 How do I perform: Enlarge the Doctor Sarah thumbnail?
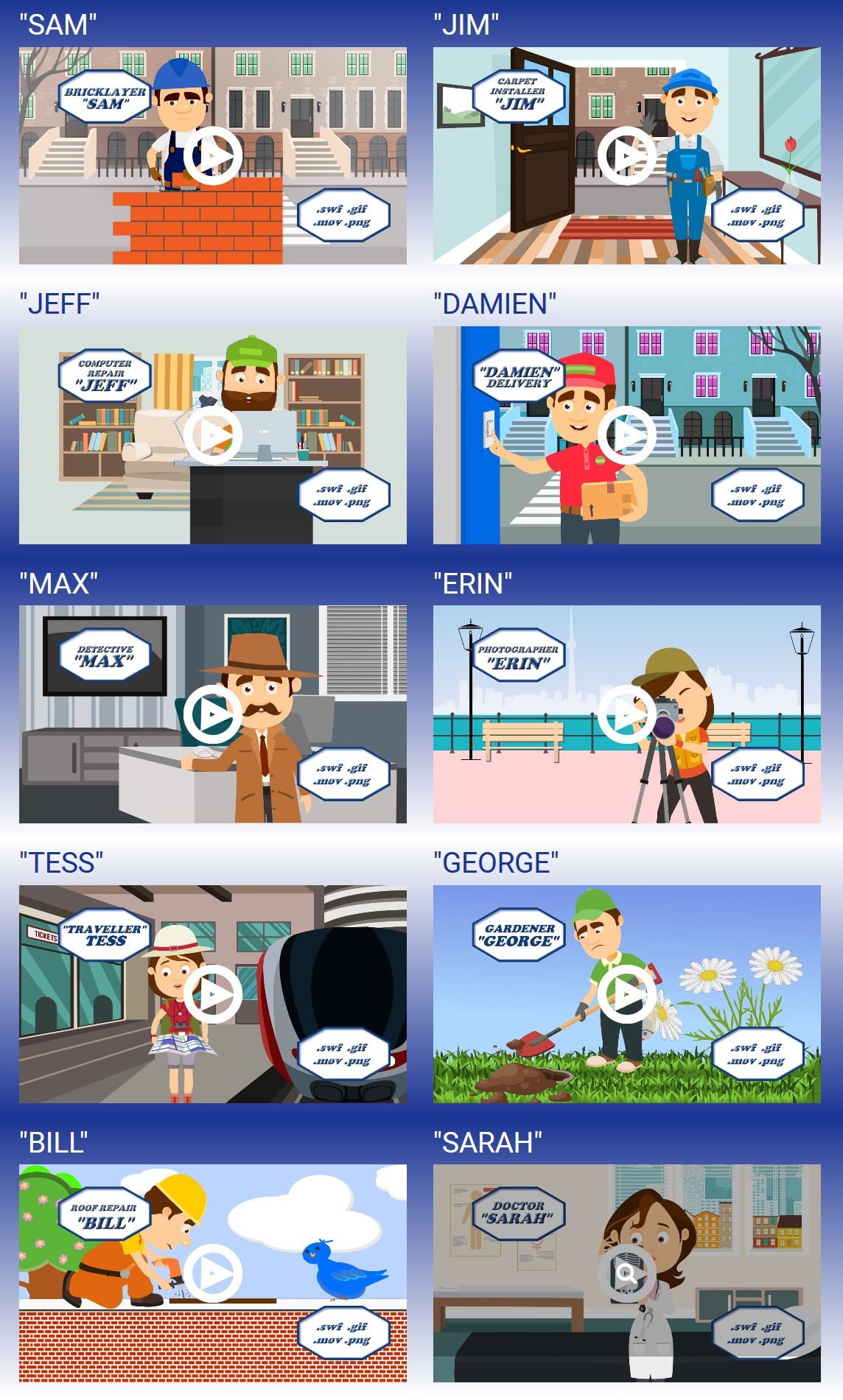tap(627, 1273)
